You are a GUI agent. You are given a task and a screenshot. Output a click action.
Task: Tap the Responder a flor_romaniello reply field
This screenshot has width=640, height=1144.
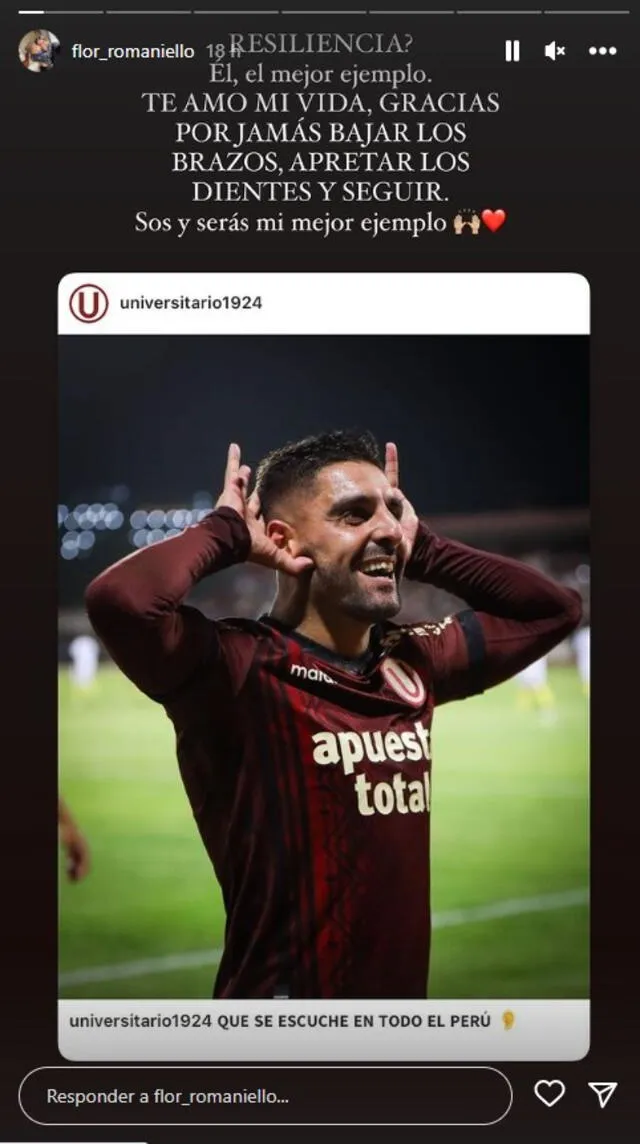(265, 1096)
